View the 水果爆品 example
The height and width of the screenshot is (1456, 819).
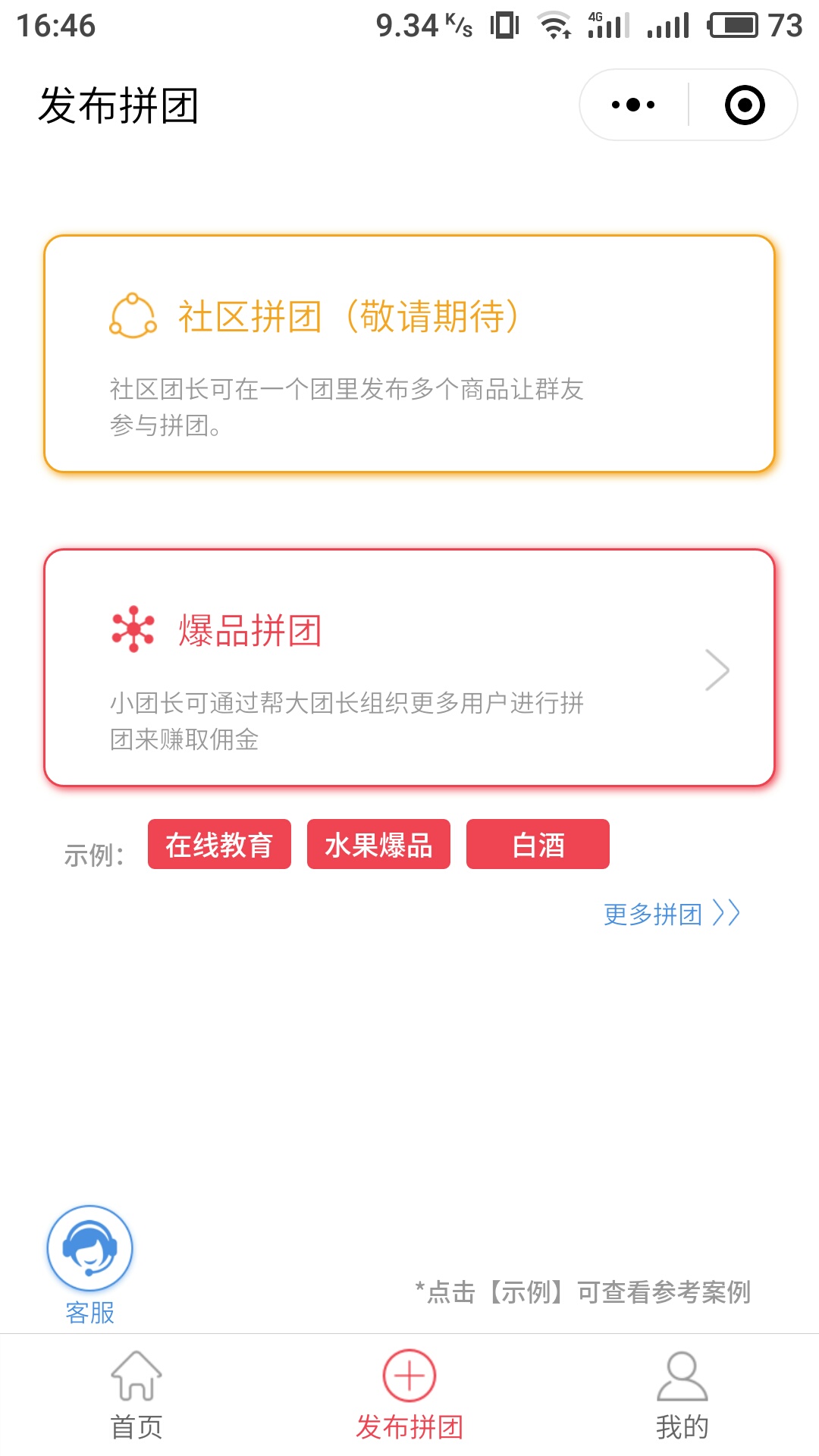[x=378, y=844]
